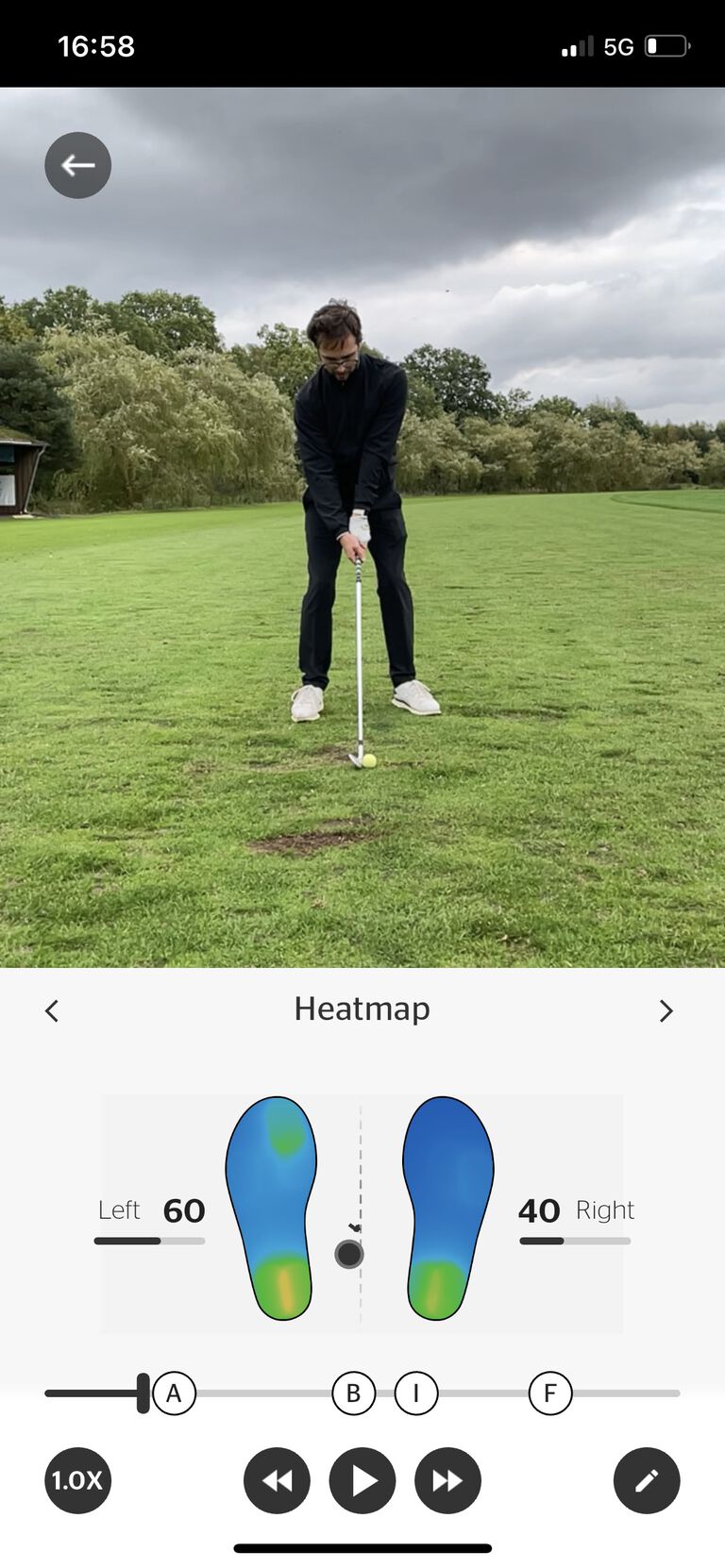
Task: Rewind the swing video
Action: (277, 1480)
